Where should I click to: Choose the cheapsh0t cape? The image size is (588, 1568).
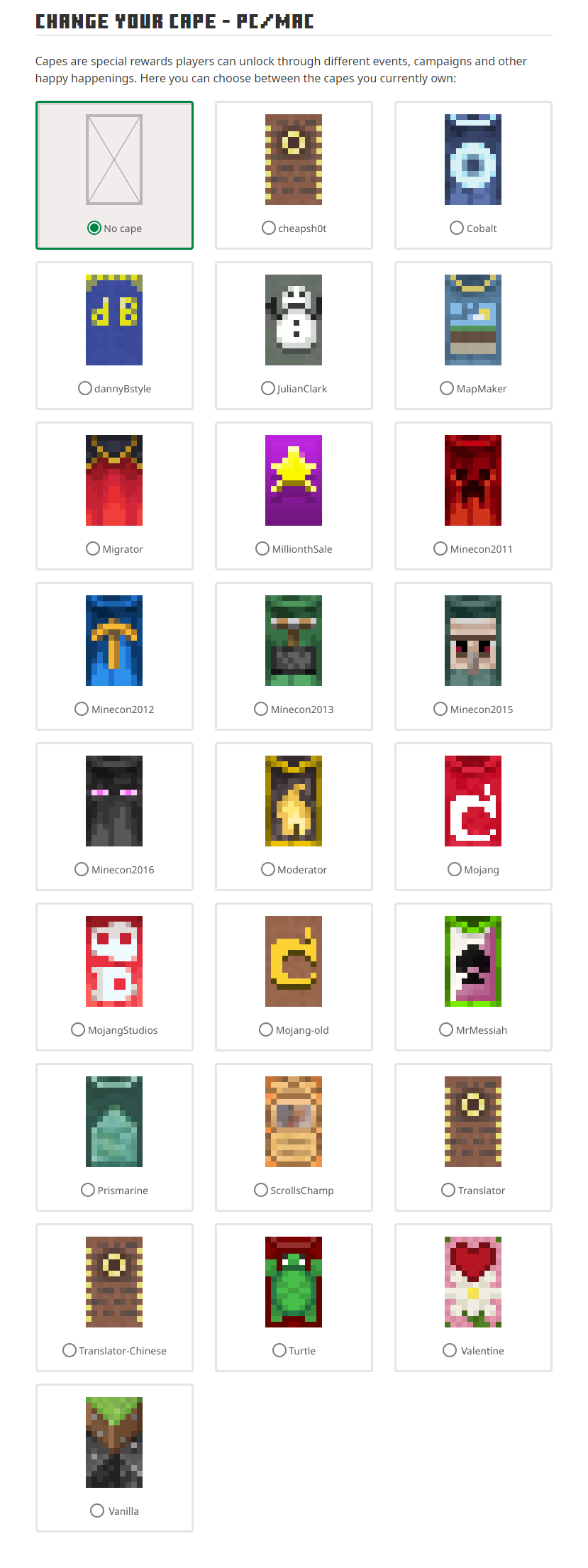coord(269,228)
